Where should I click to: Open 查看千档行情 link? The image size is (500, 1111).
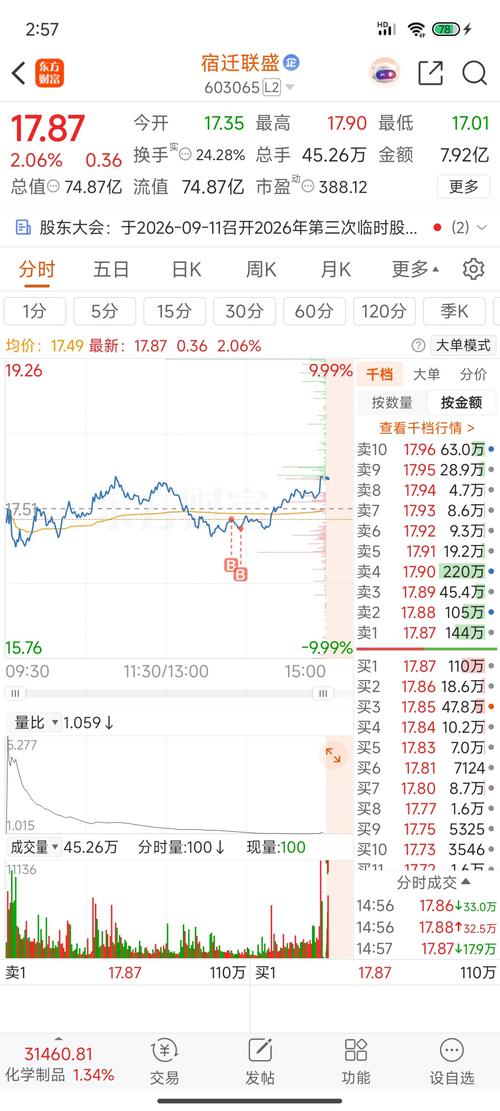[x=427, y=428]
